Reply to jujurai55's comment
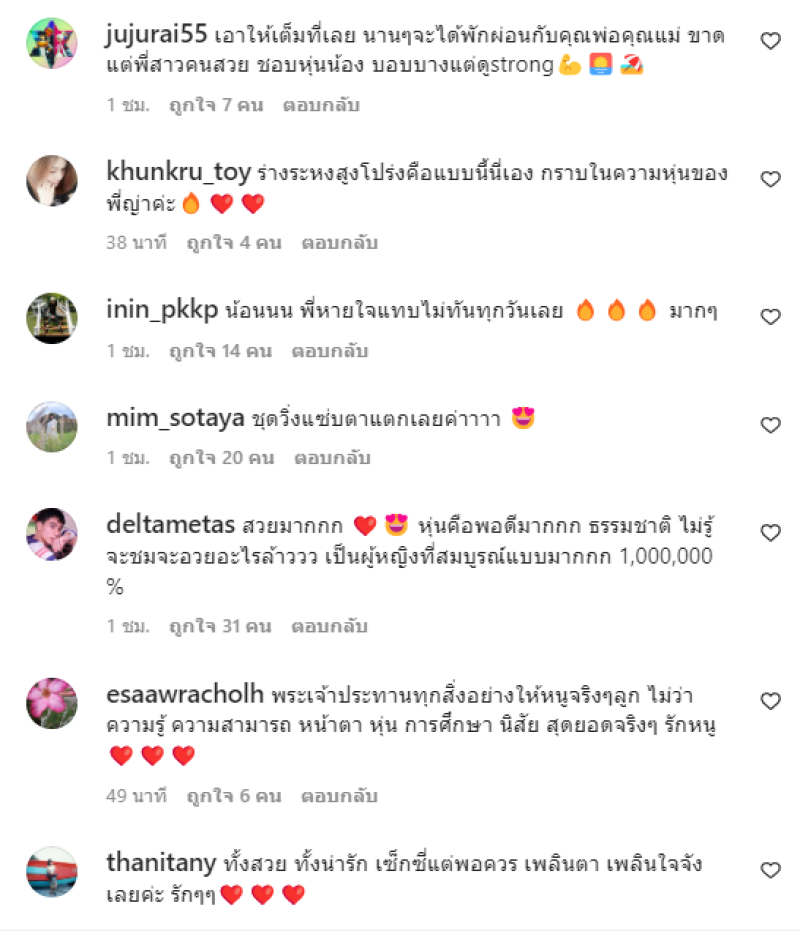Image resolution: width=800 pixels, height=934 pixels. 321,105
